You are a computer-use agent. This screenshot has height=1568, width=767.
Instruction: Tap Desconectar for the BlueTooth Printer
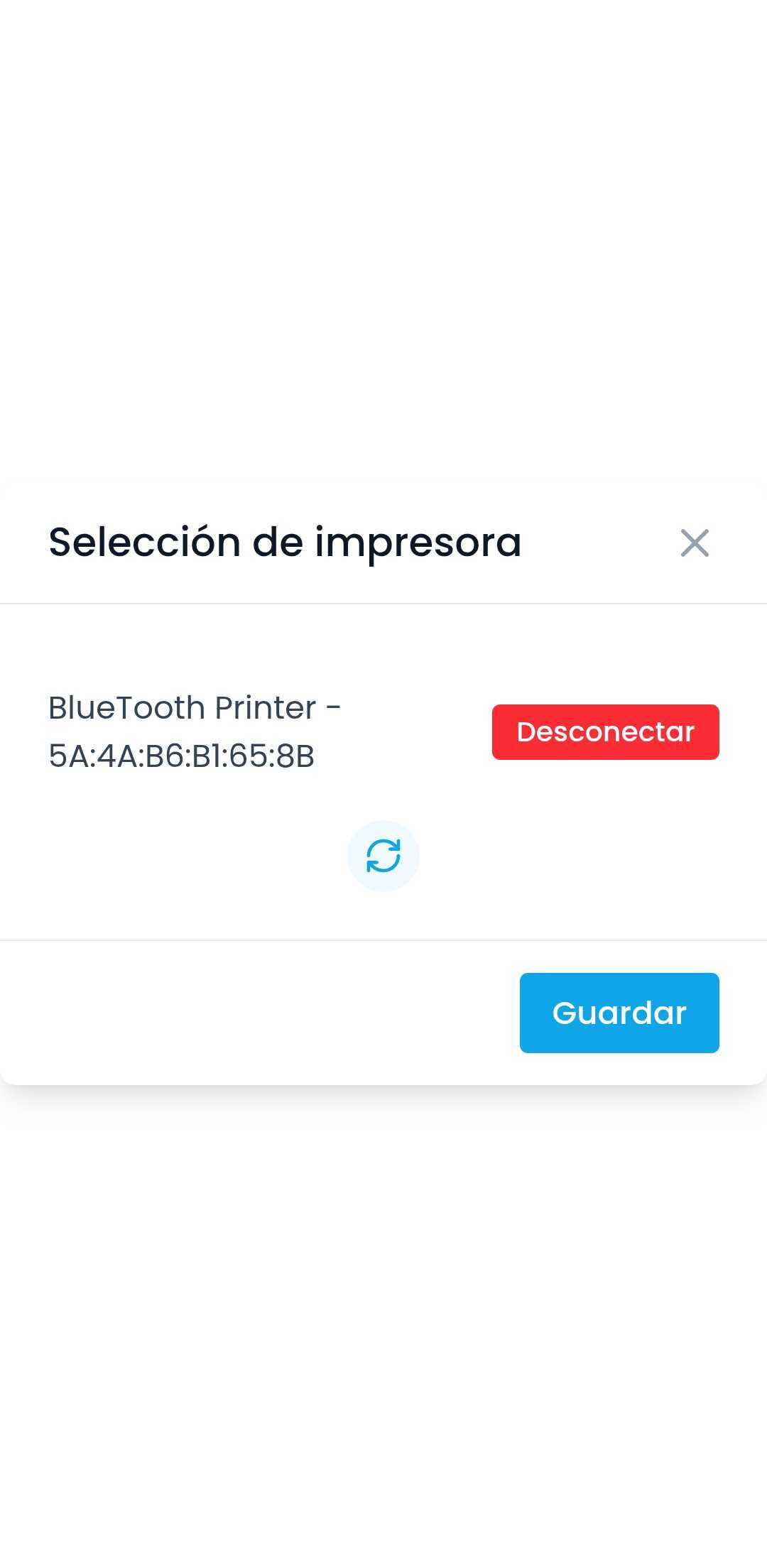coord(605,732)
